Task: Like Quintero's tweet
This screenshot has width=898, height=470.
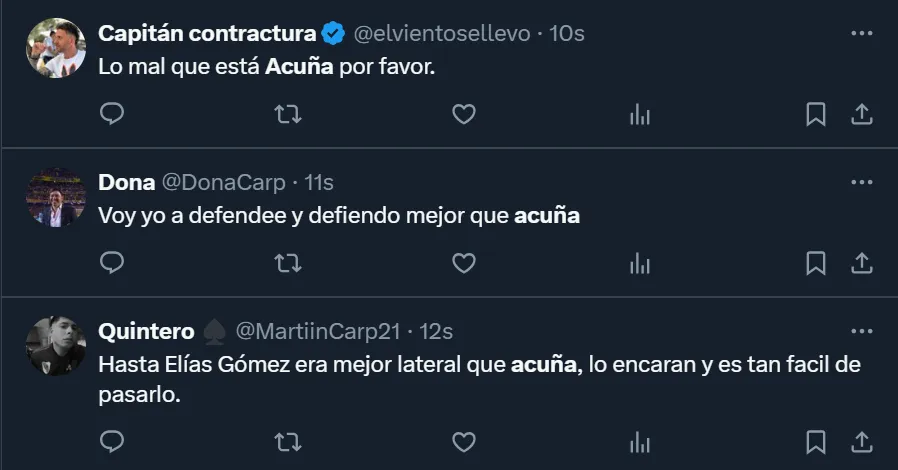Action: [463, 441]
